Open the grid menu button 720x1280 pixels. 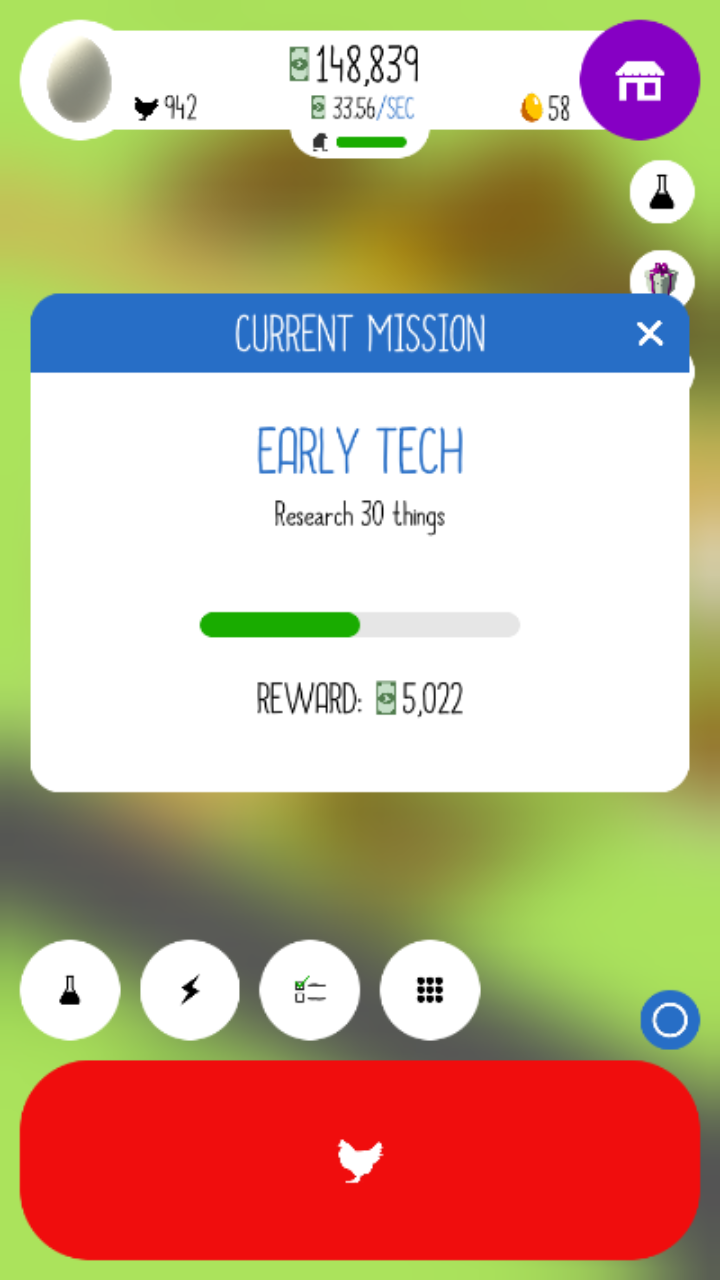tap(430, 990)
